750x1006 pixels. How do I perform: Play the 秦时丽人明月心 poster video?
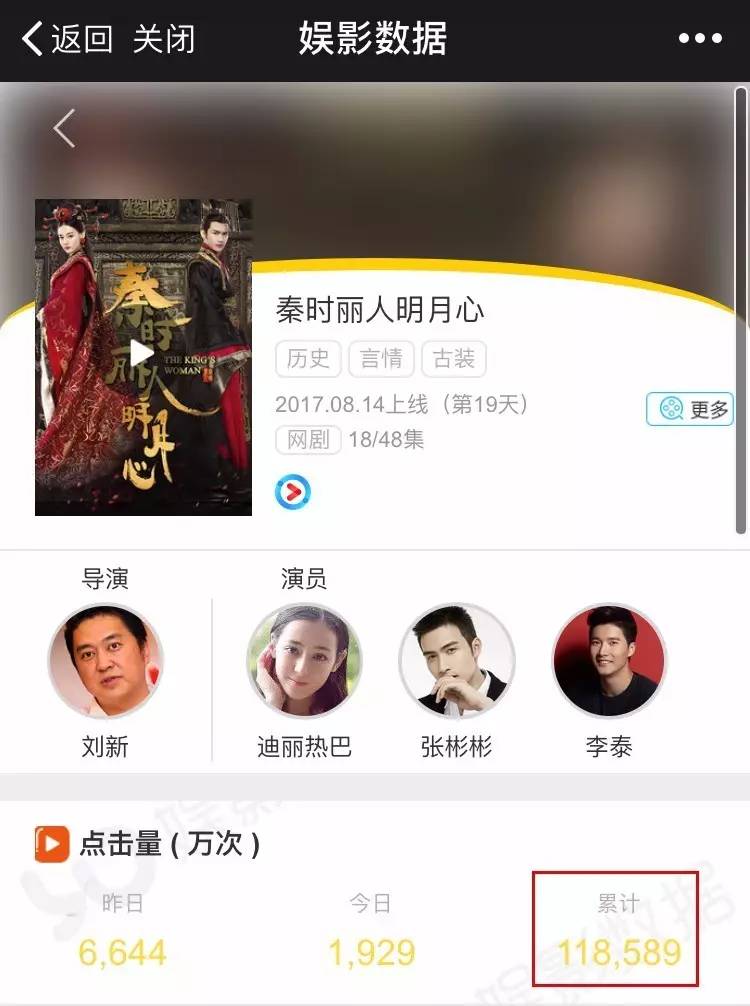(142, 353)
